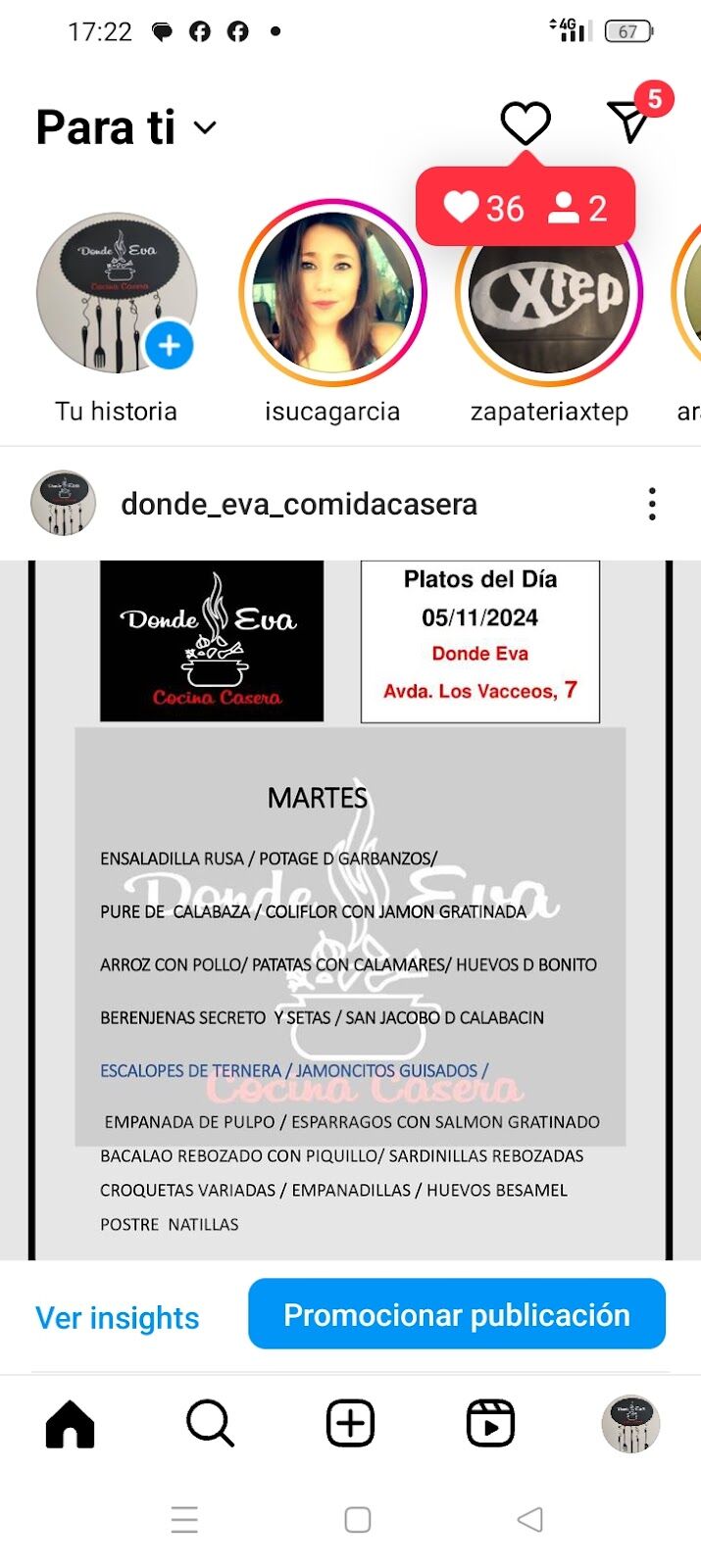Open direct messages with 5 unread
701x1568 pixels.
629,122
